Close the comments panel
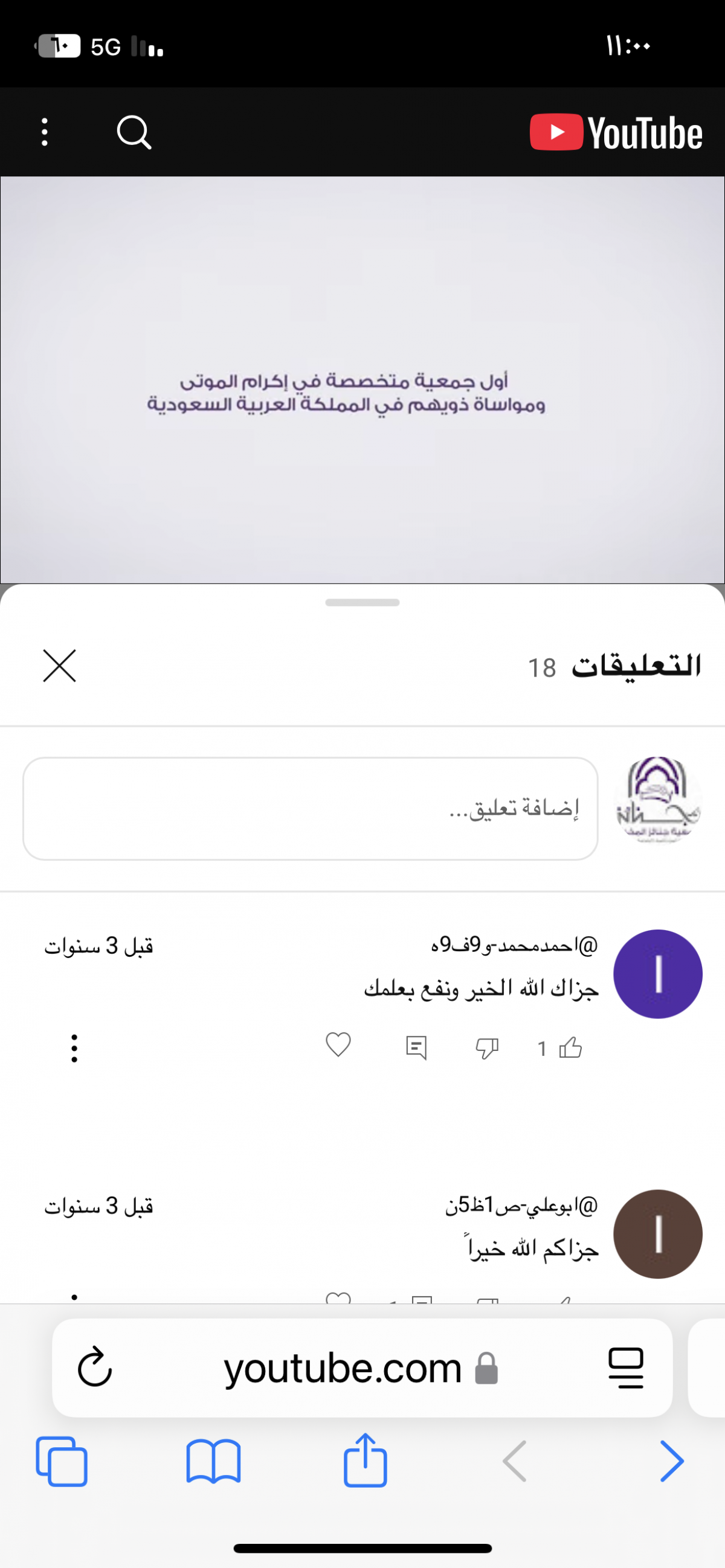725x1568 pixels. [60, 666]
